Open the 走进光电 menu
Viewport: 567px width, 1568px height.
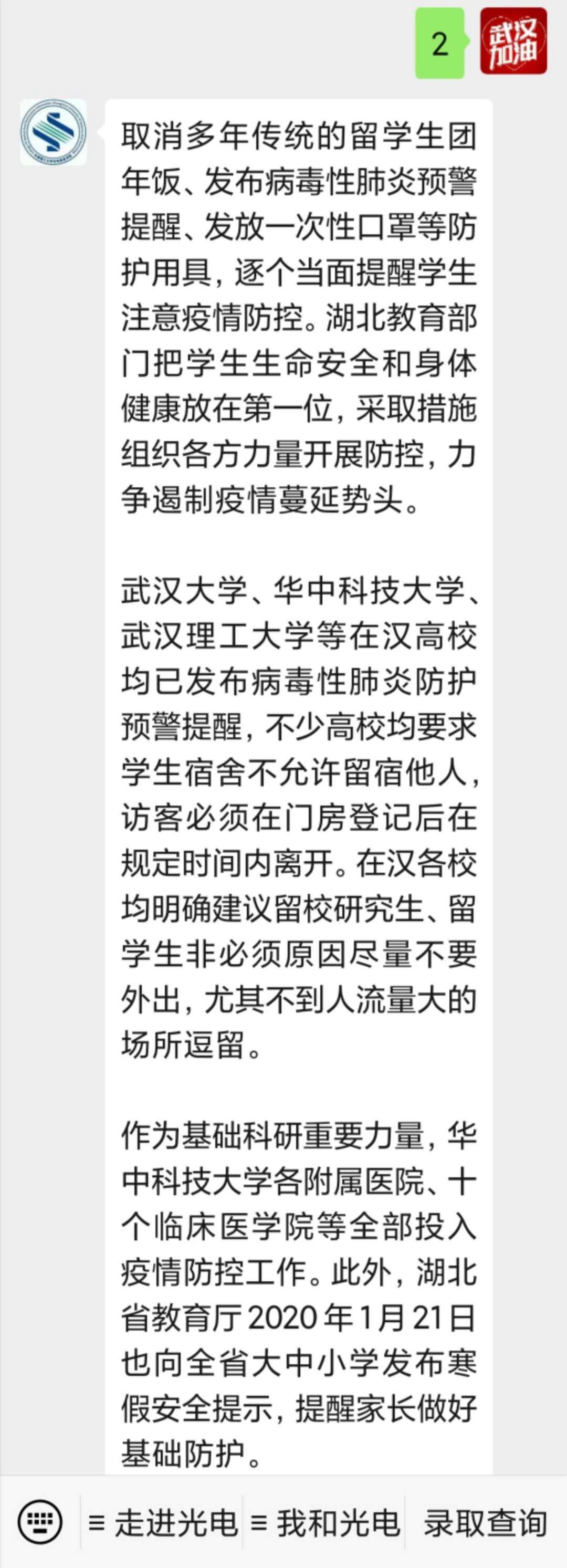tap(163, 1523)
